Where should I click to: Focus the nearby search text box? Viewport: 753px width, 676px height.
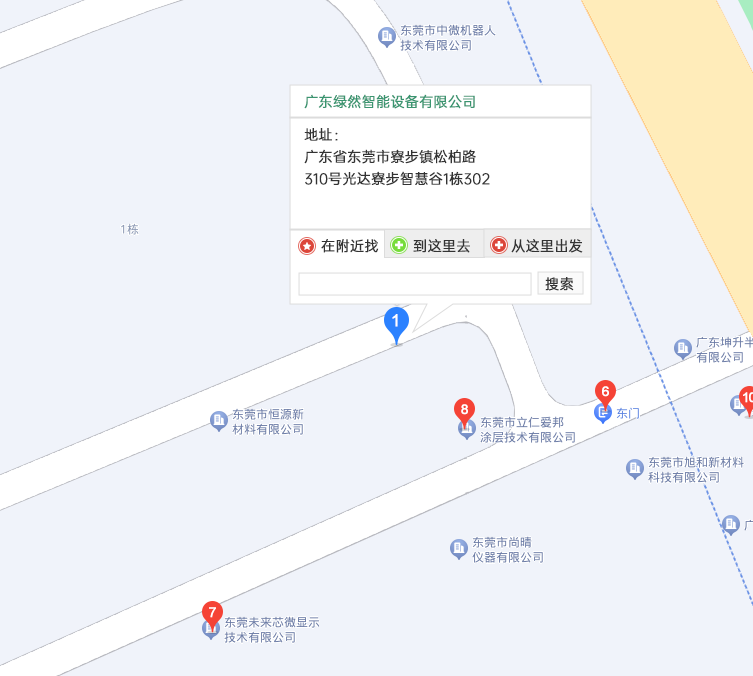pos(414,284)
